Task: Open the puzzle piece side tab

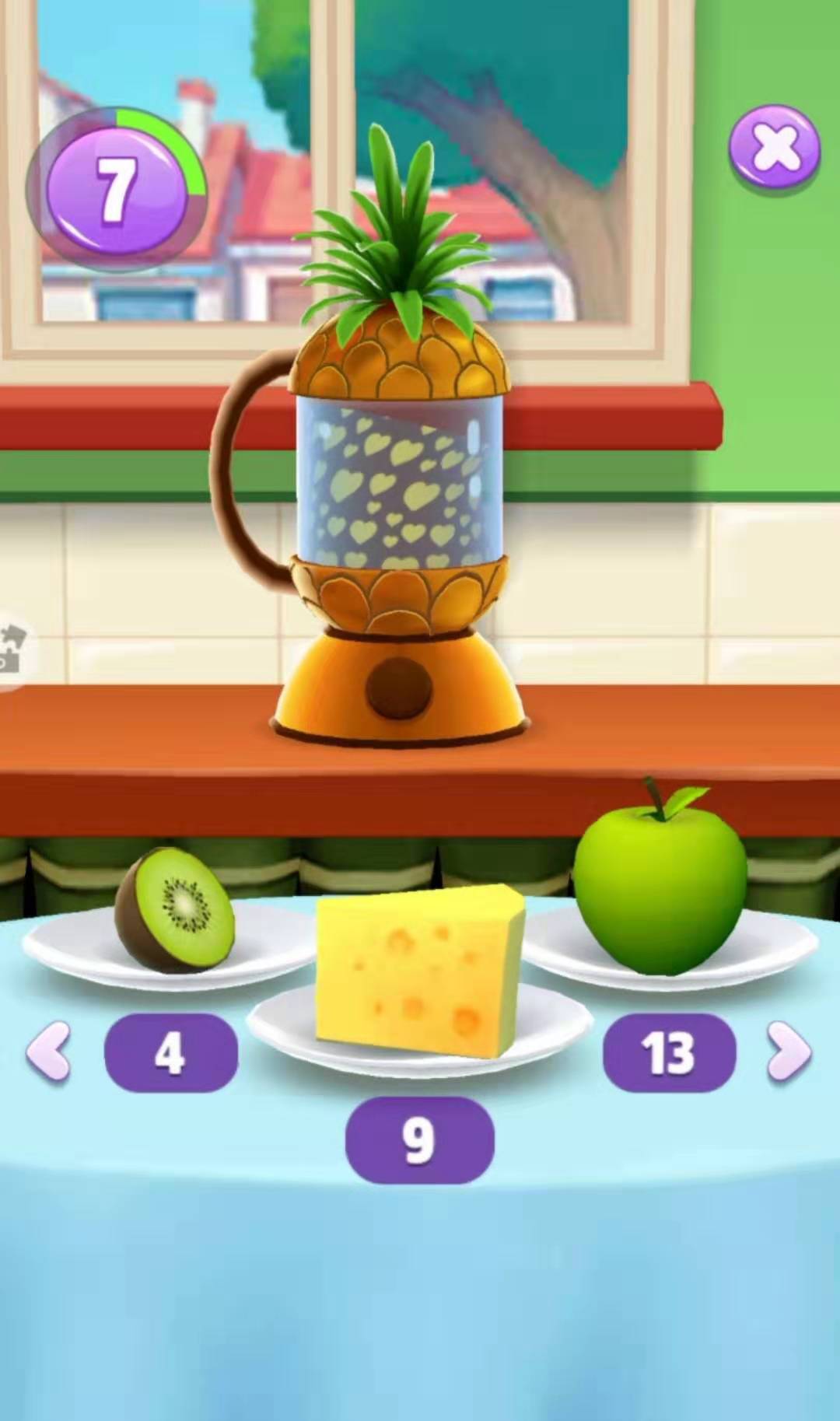Action: pyautogui.click(x=12, y=648)
